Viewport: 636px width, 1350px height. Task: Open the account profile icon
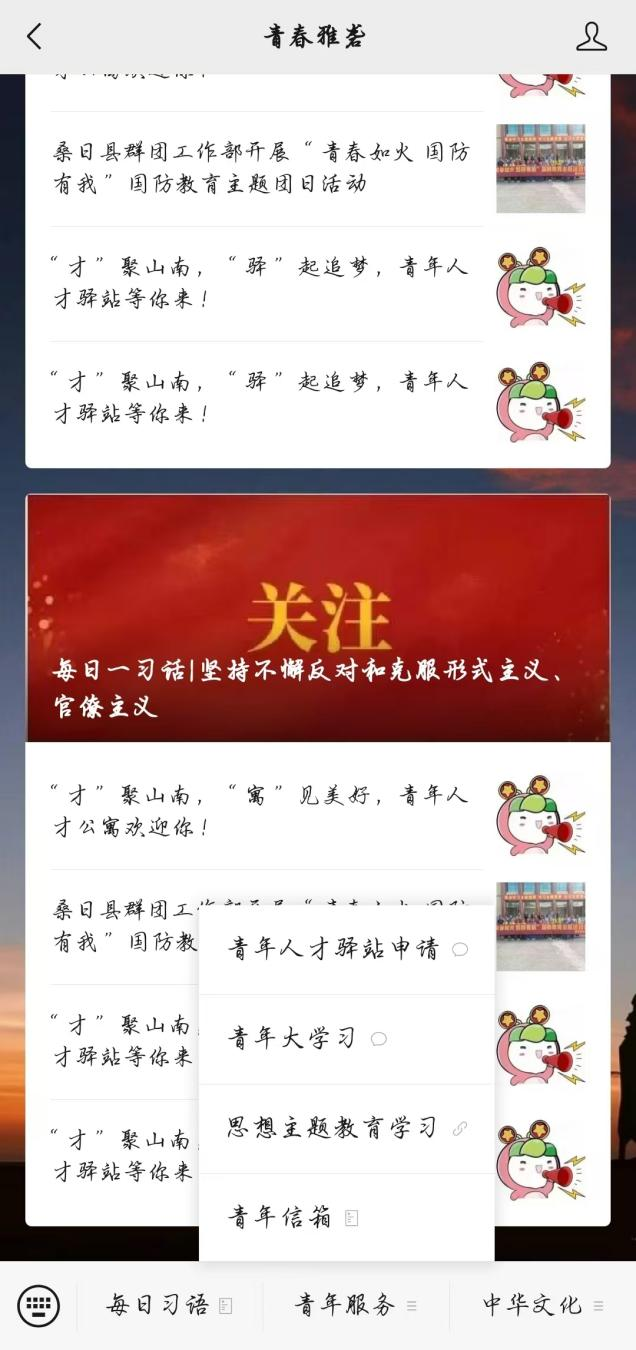tap(591, 37)
